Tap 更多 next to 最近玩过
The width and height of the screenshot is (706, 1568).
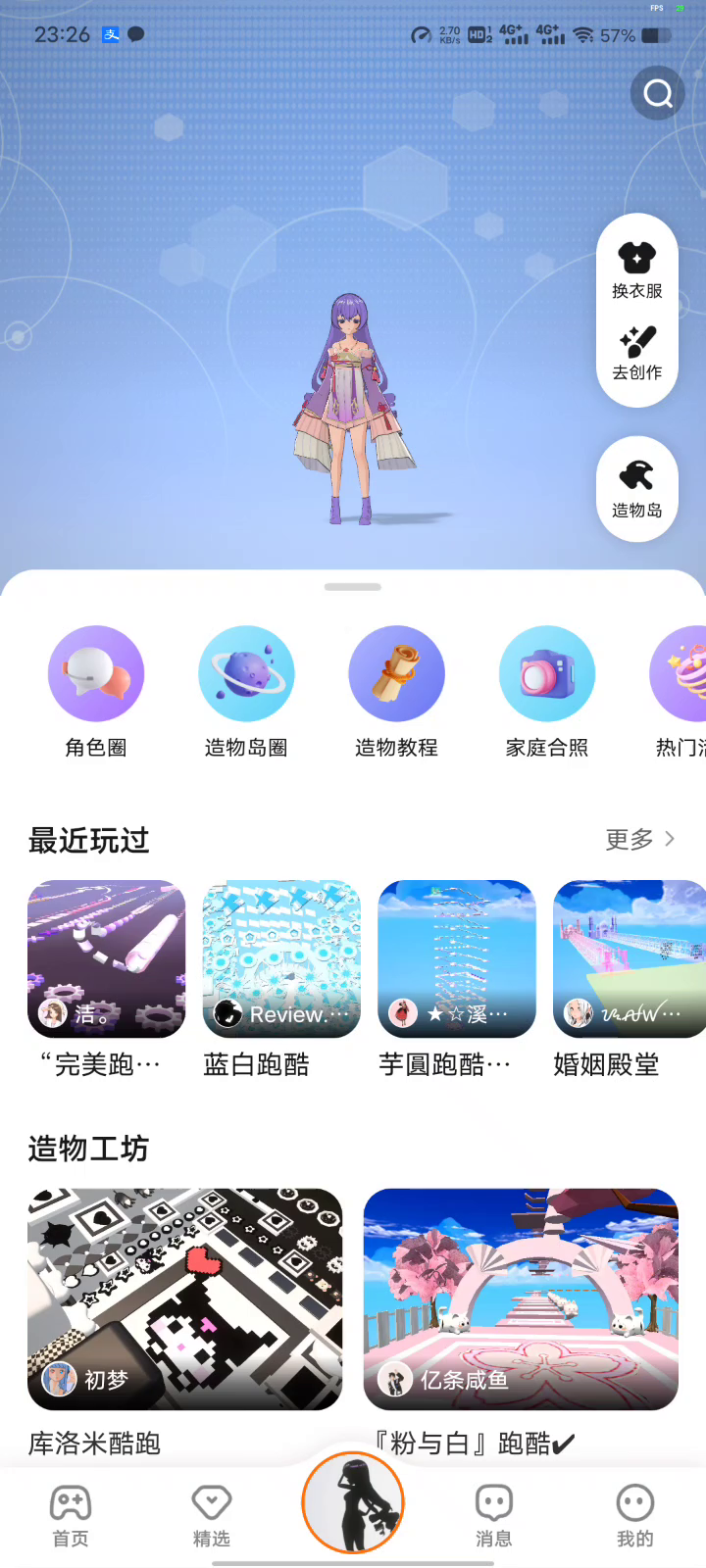639,840
